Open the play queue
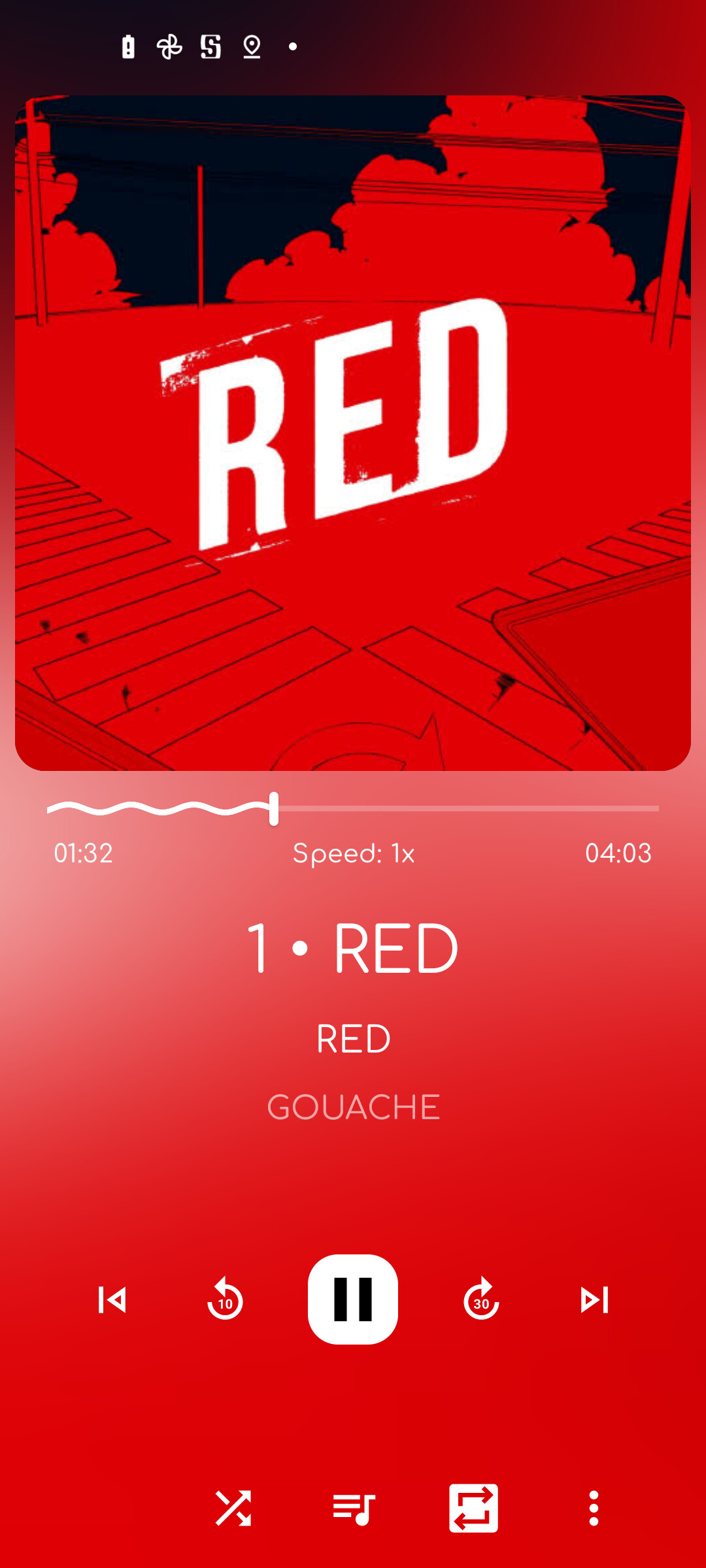This screenshot has width=706, height=1568. coord(353,1508)
